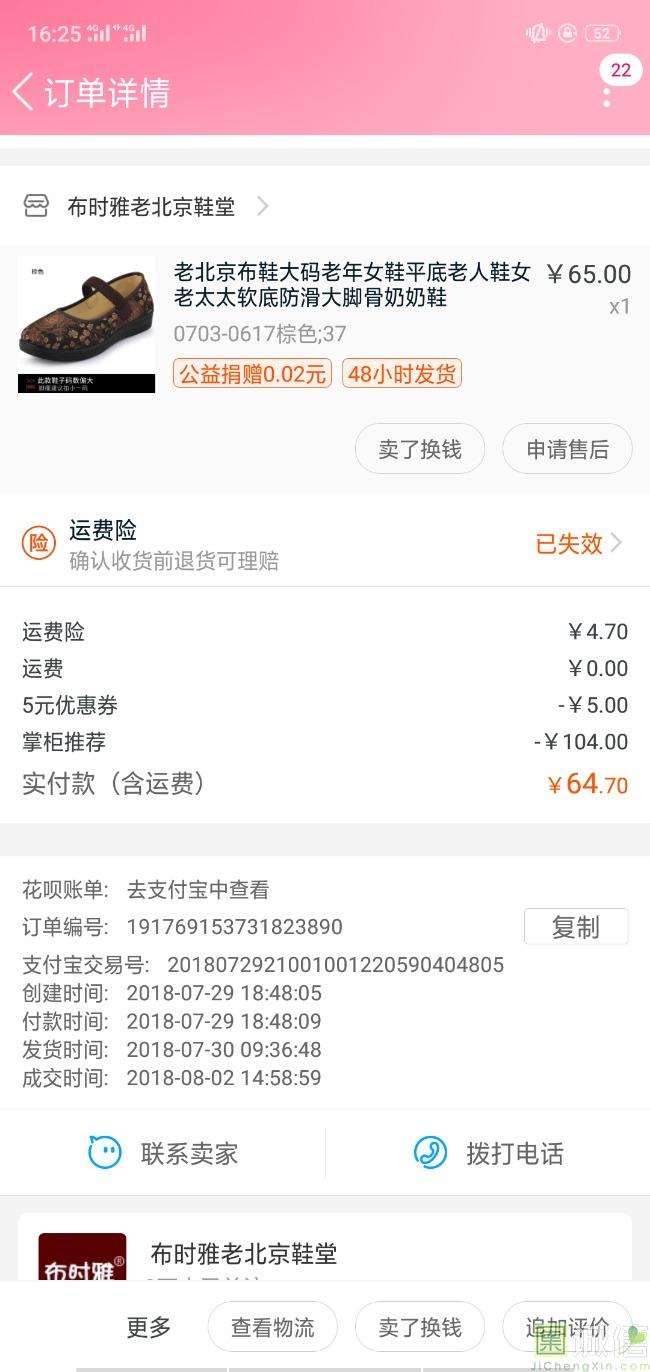Call the seller with 拨打电话
Image resolution: width=650 pixels, height=1372 pixels.
coord(489,1153)
